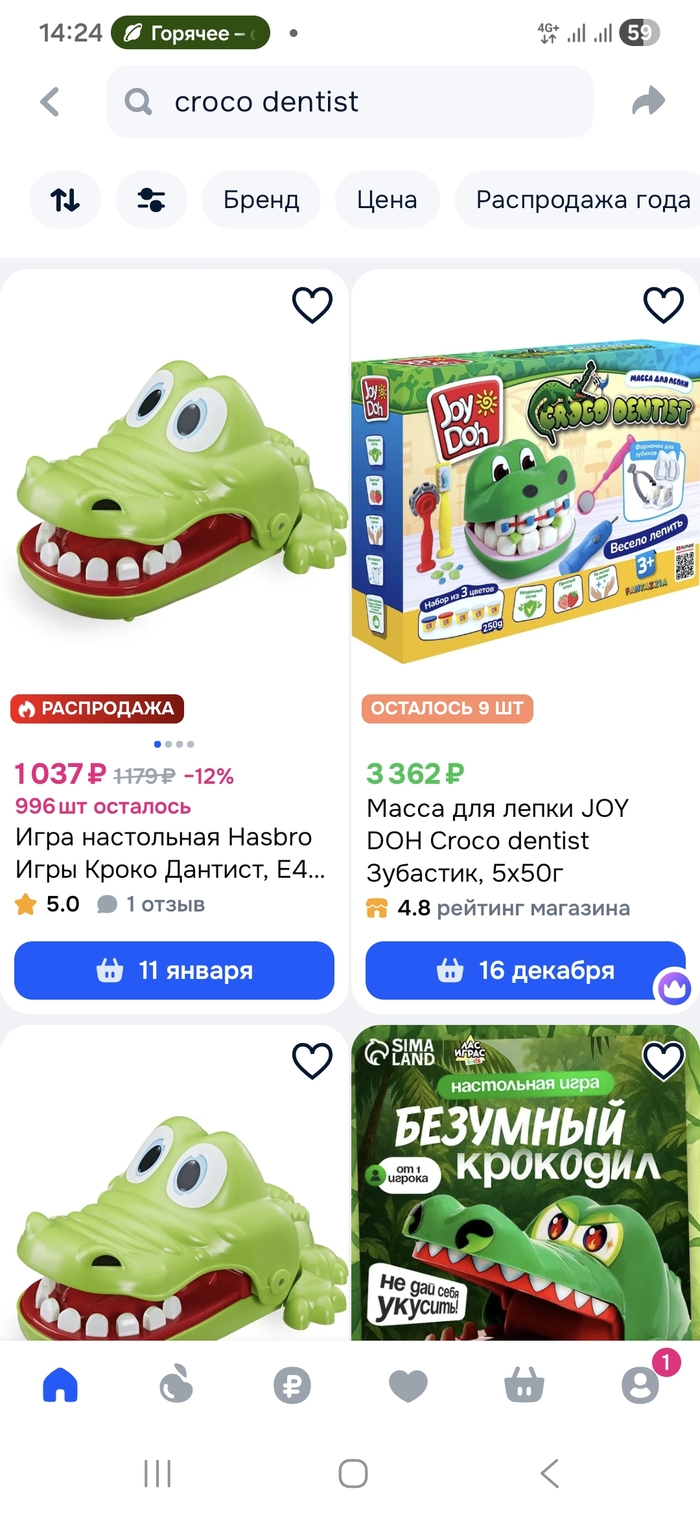
Task: Select the Бренд filter chip
Action: 261,200
